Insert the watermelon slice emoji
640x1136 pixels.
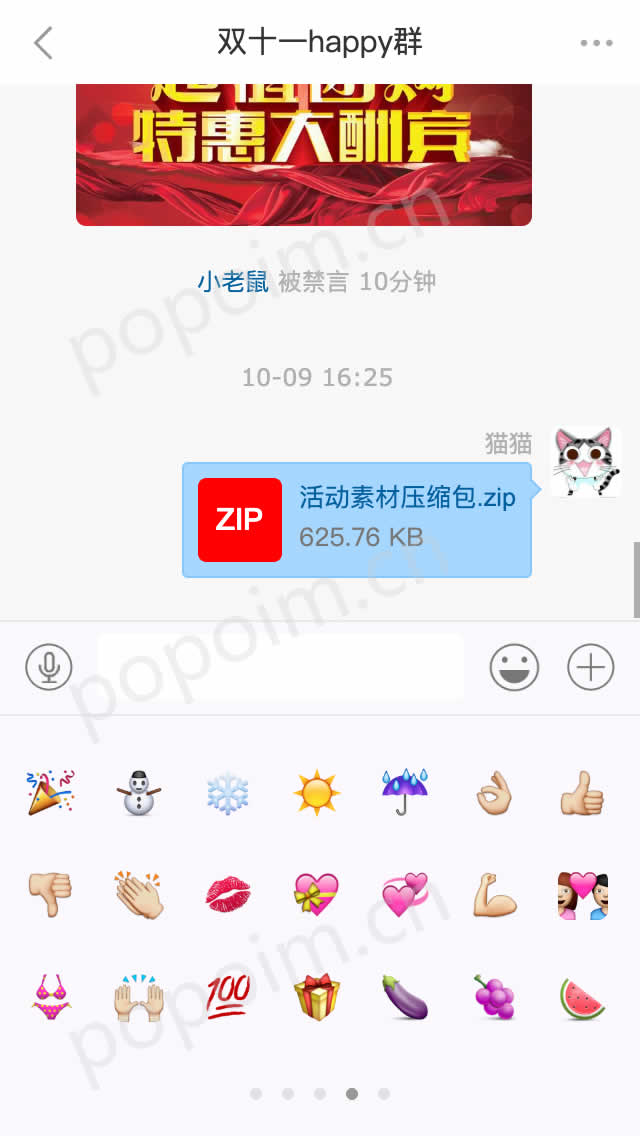(582, 996)
